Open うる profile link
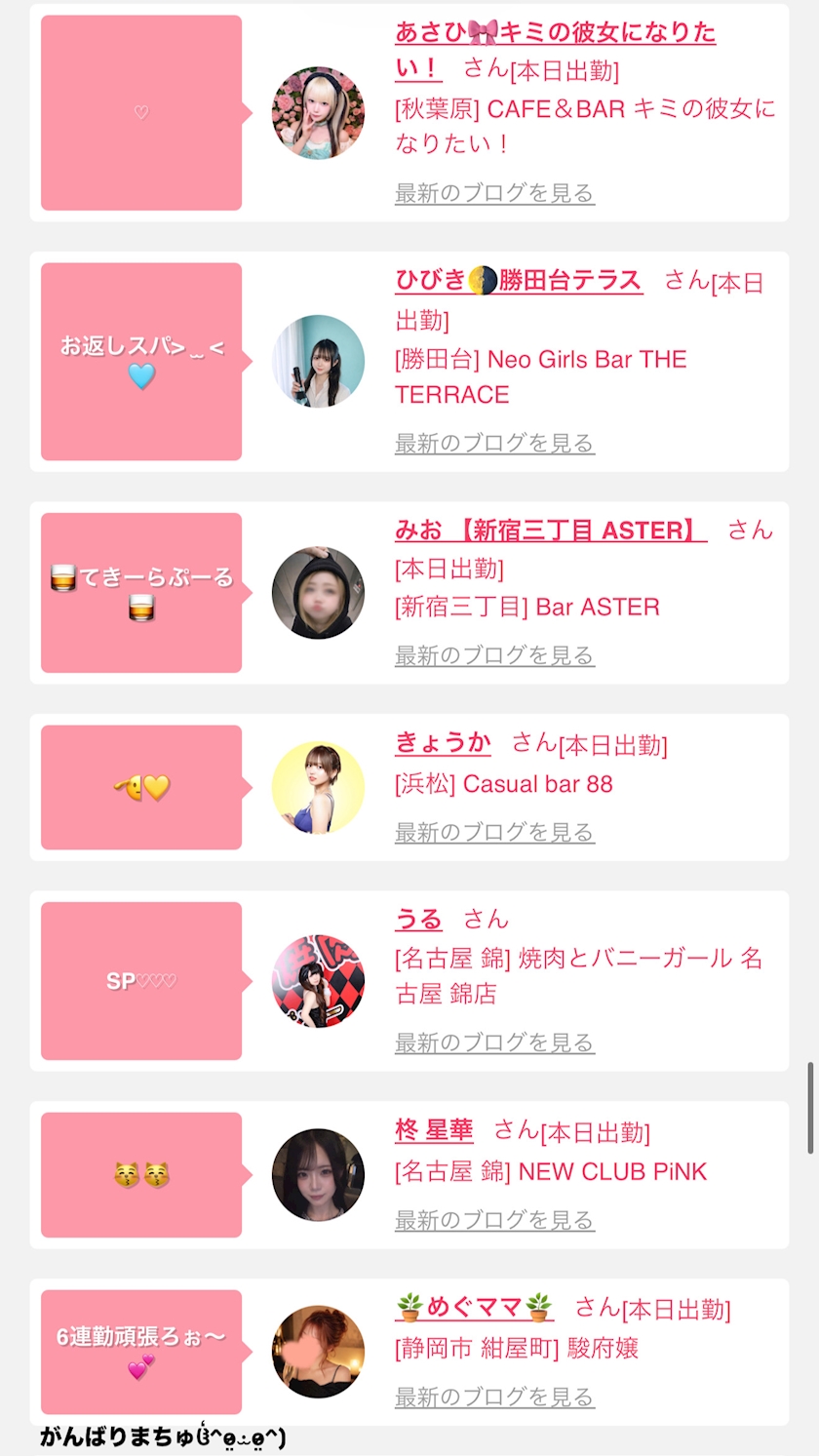This screenshot has width=819, height=1456. click(418, 920)
